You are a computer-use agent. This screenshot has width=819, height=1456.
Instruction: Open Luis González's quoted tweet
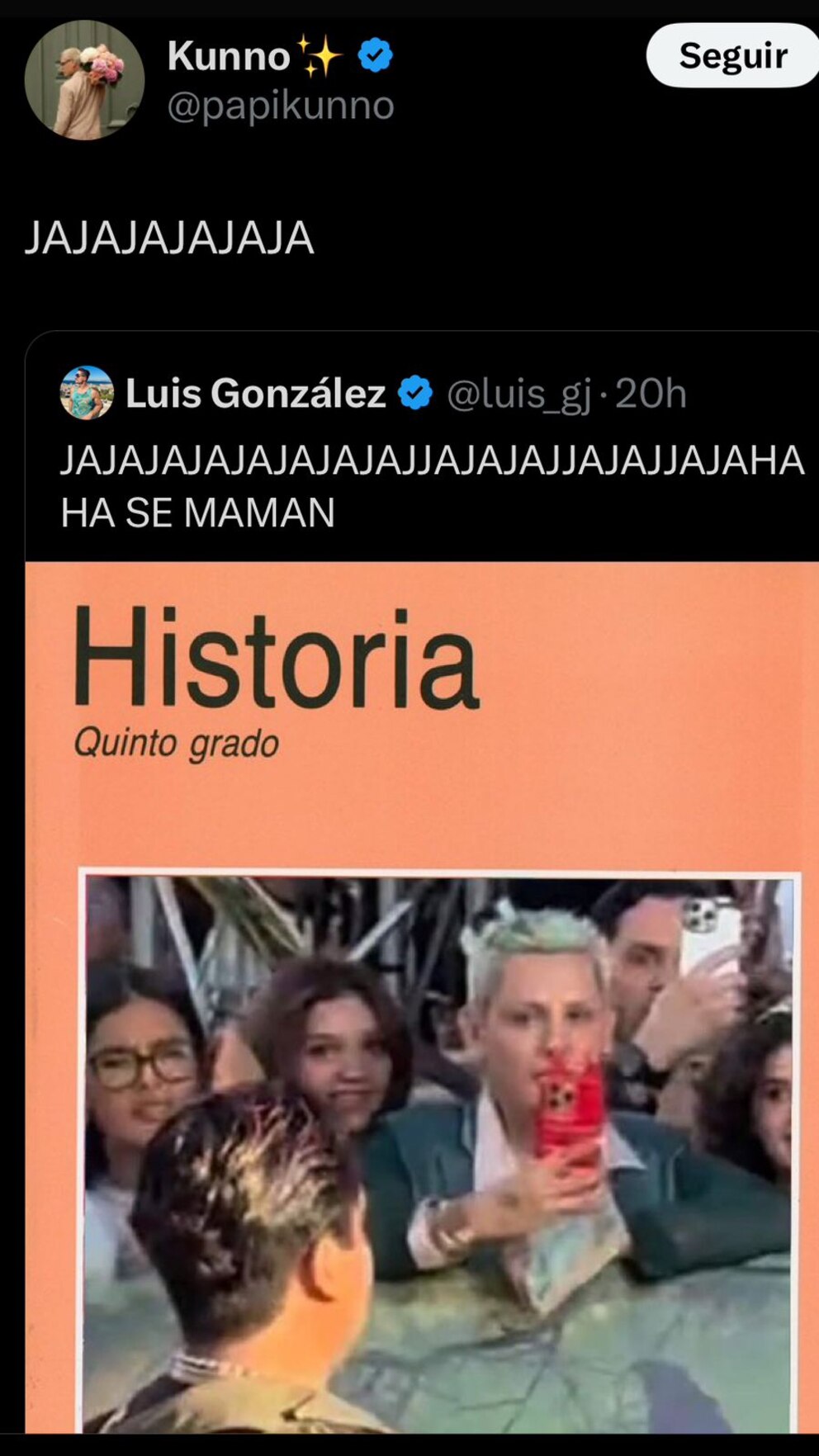(429, 487)
